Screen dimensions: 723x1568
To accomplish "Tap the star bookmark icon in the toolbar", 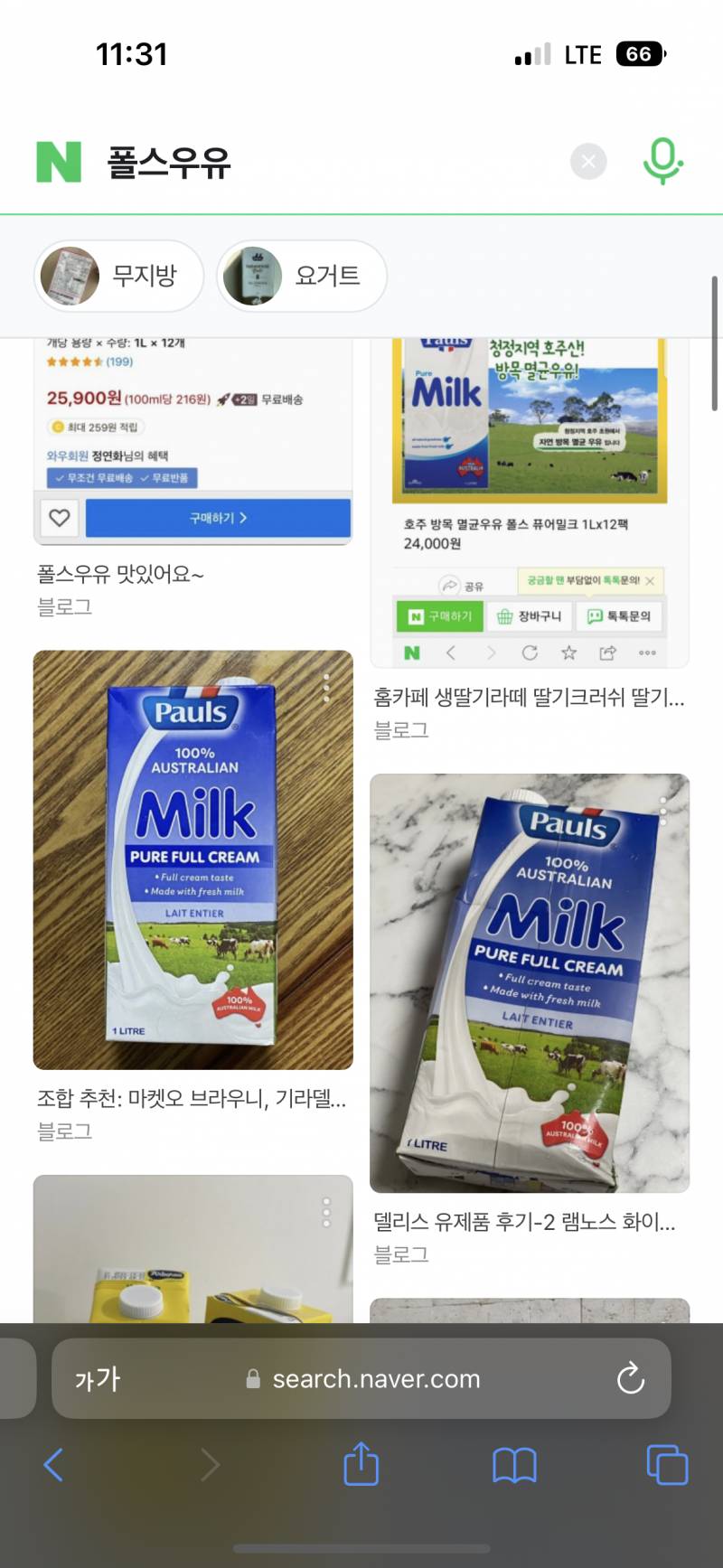I will tap(568, 653).
